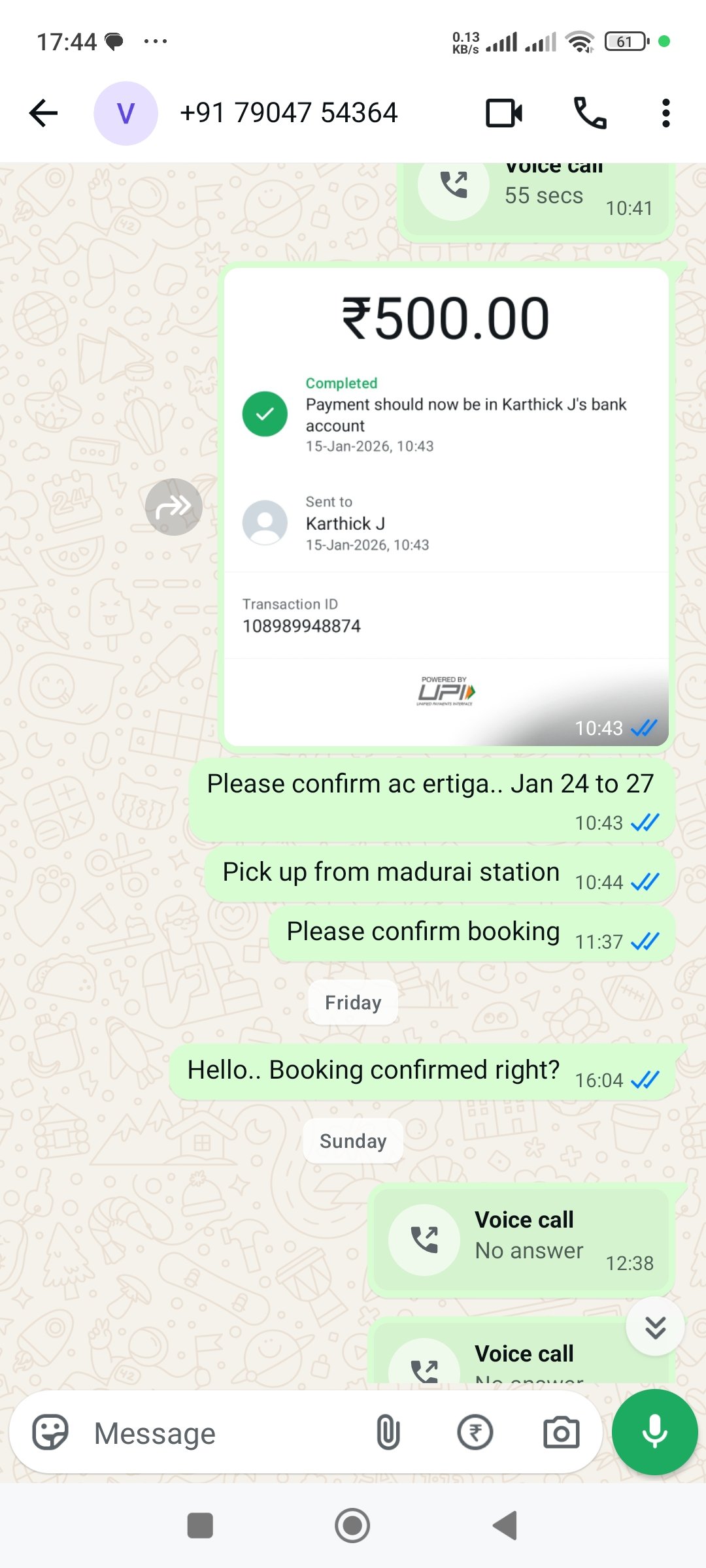The image size is (706, 1568).
Task: Tap the microphone to record voice message
Action: pos(654,1432)
